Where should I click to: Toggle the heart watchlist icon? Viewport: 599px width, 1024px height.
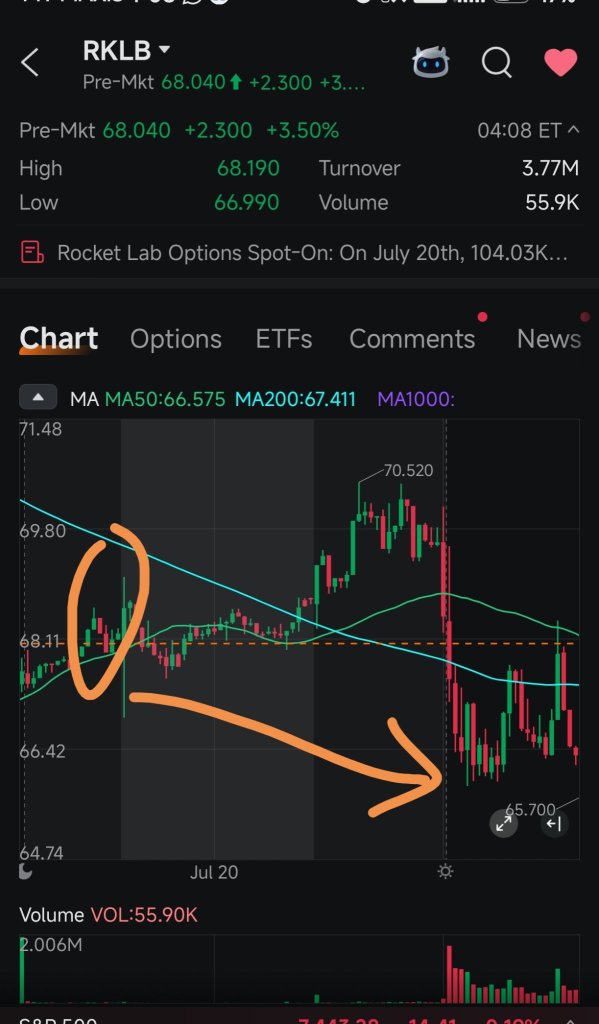tap(560, 63)
